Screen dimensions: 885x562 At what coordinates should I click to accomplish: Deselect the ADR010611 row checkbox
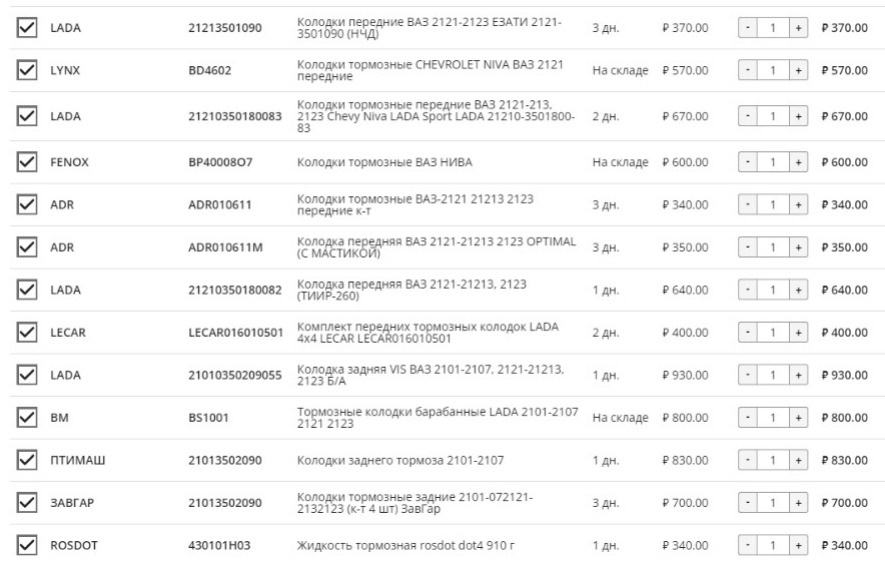(27, 205)
